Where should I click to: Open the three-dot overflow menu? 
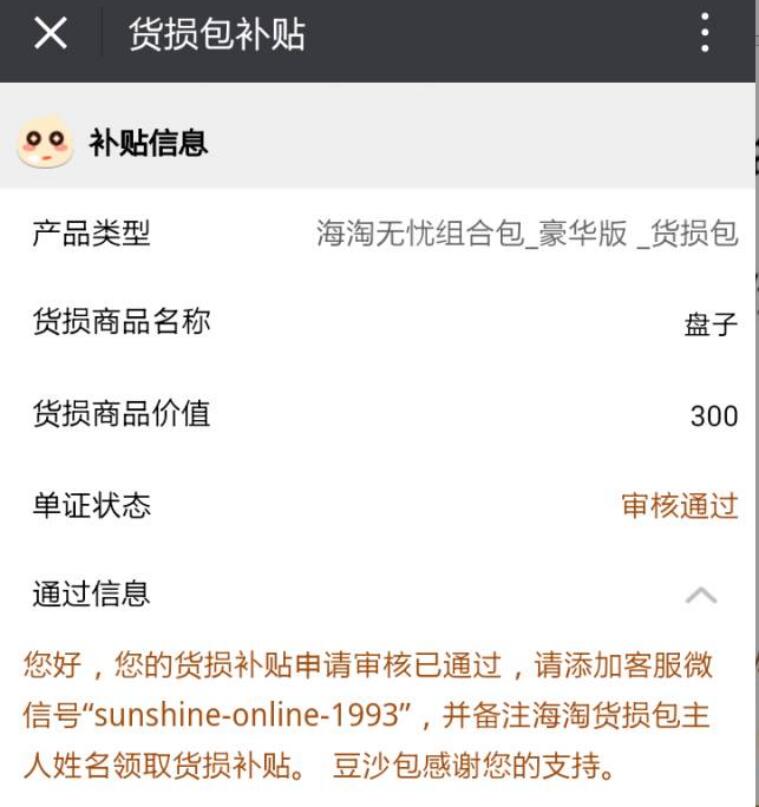(x=705, y=35)
